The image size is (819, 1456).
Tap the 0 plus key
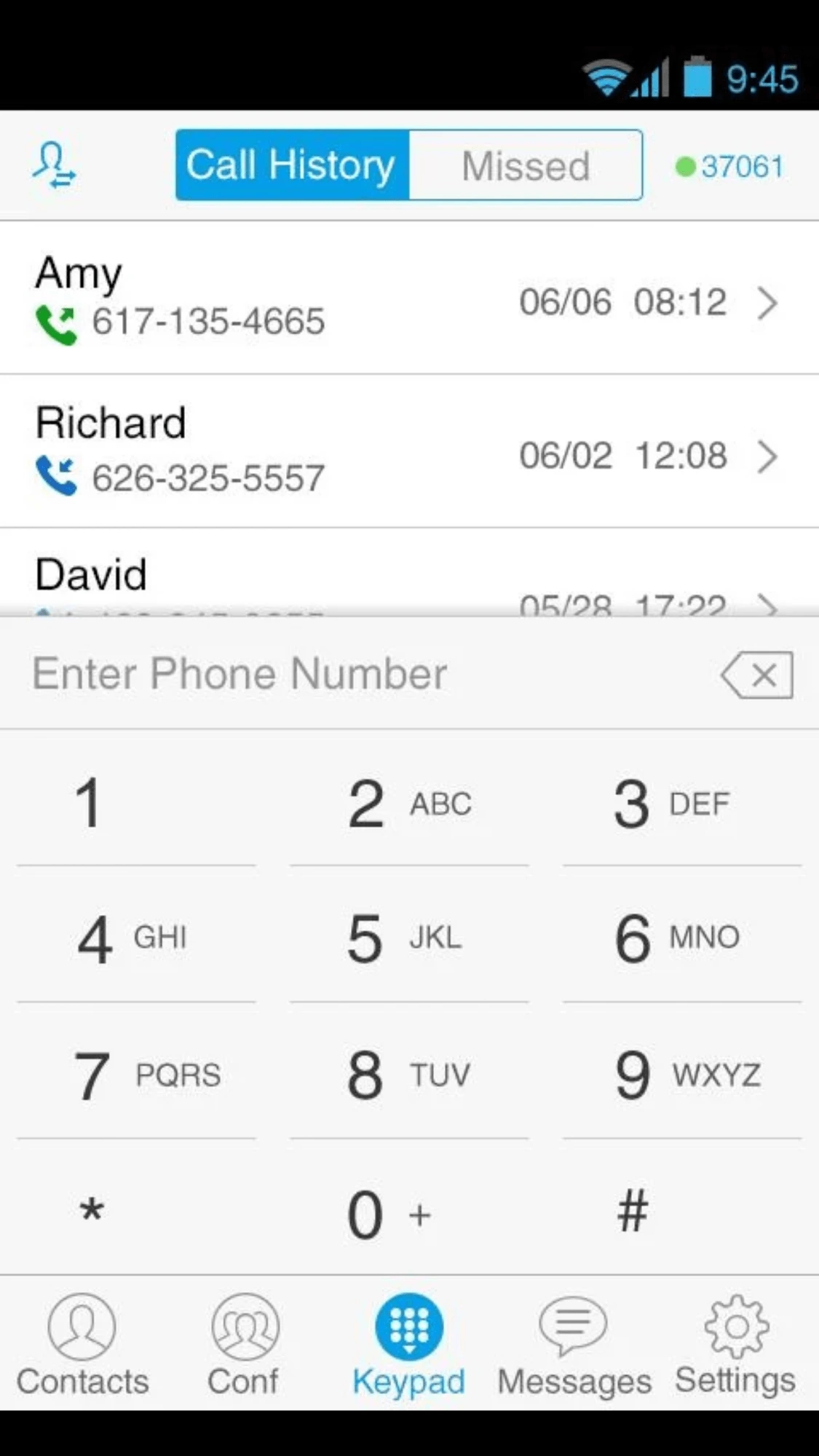[x=409, y=1214]
